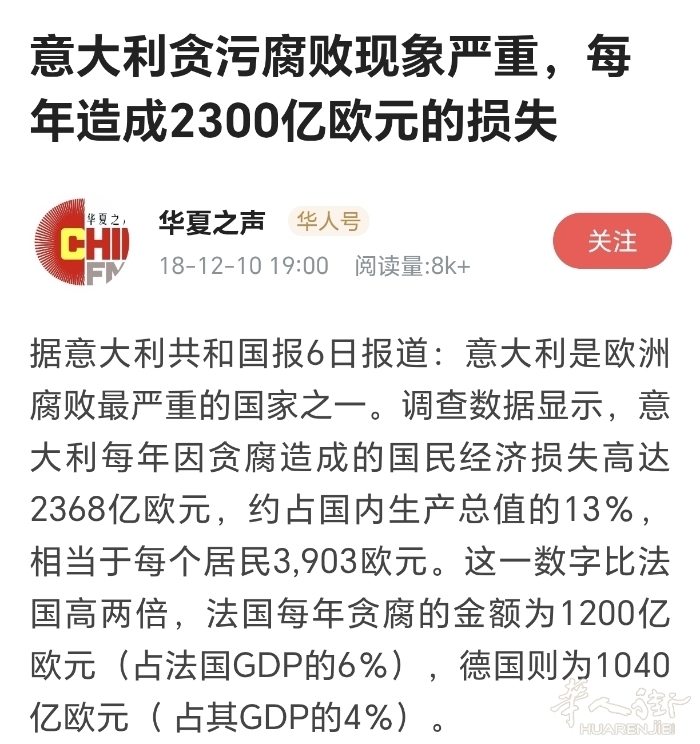Image resolution: width=700 pixels, height=744 pixels.
Task: Open the 华夏之声 author name
Action: 211,221
